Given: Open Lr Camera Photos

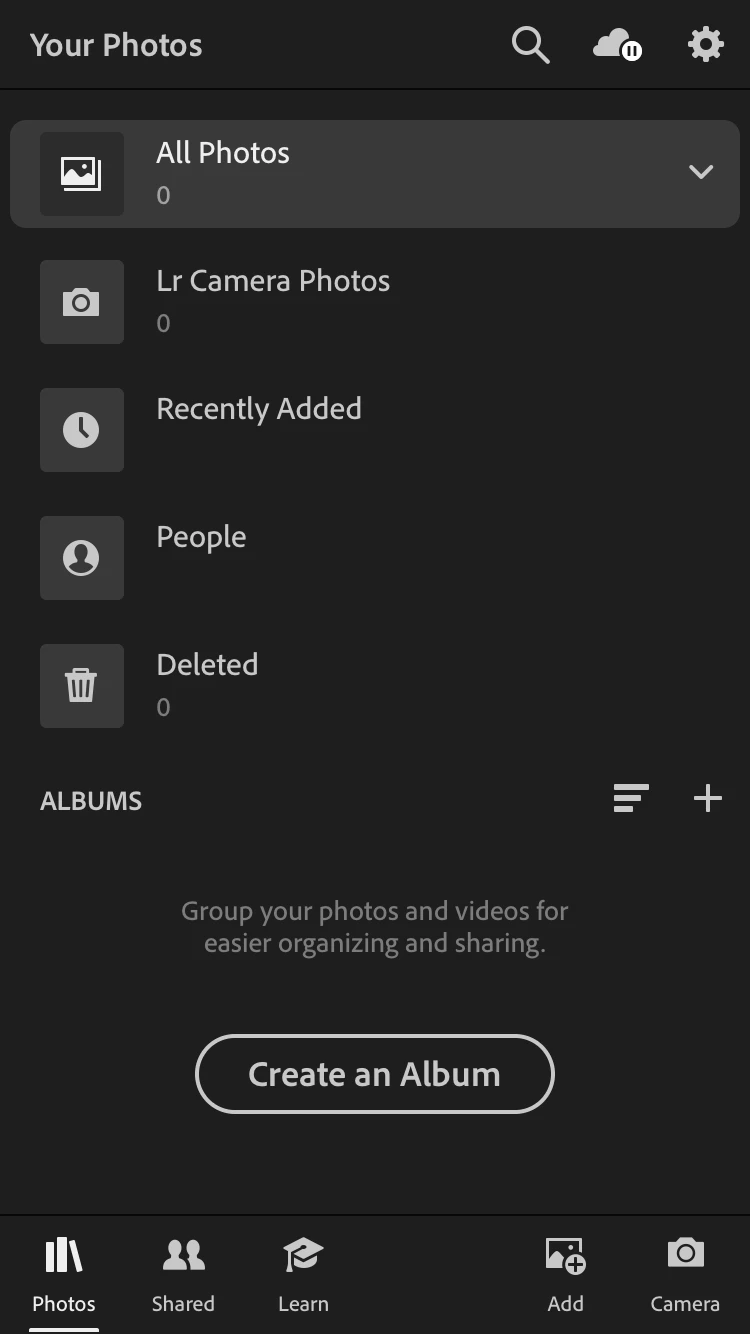Looking at the screenshot, I should click(x=272, y=300).
